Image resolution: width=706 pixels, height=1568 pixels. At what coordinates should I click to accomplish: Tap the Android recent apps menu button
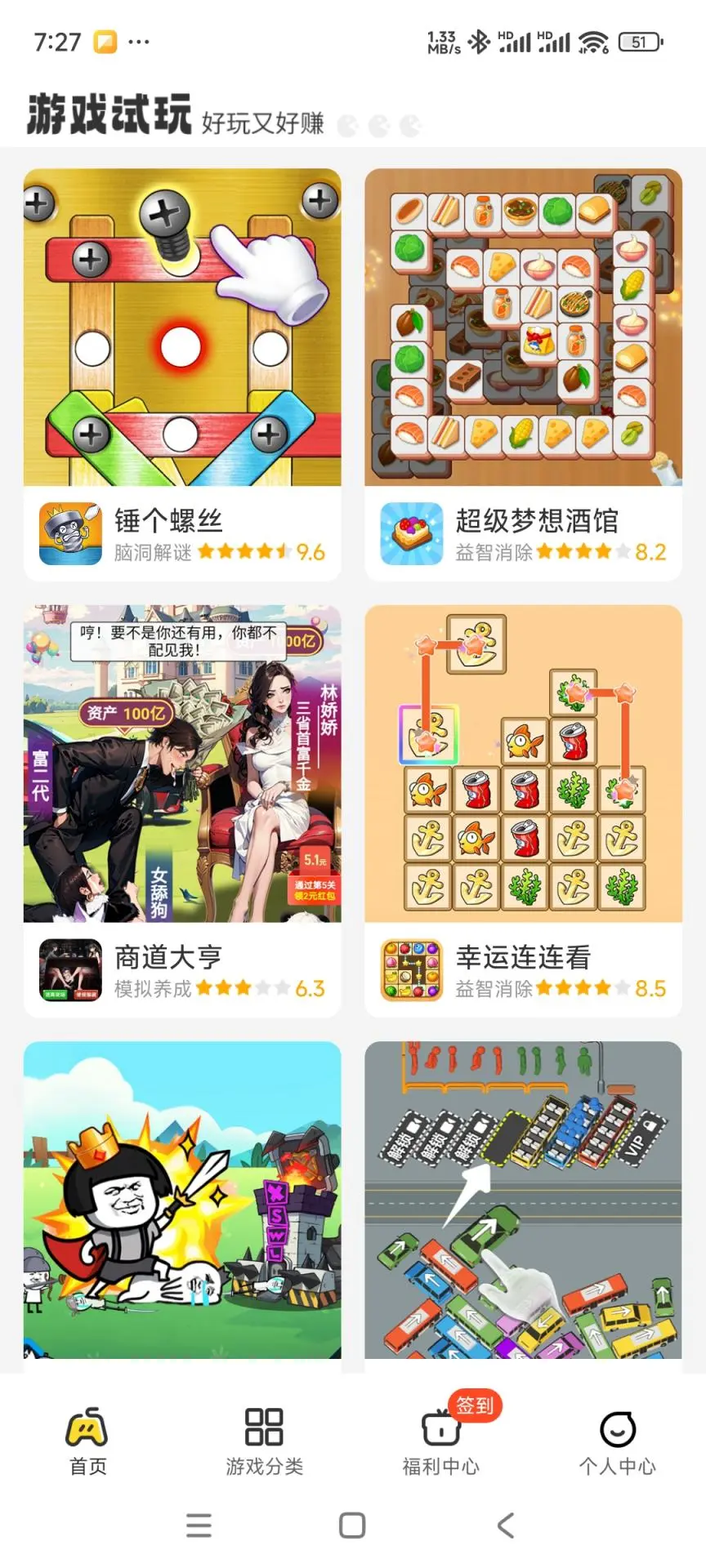pyautogui.click(x=199, y=1526)
